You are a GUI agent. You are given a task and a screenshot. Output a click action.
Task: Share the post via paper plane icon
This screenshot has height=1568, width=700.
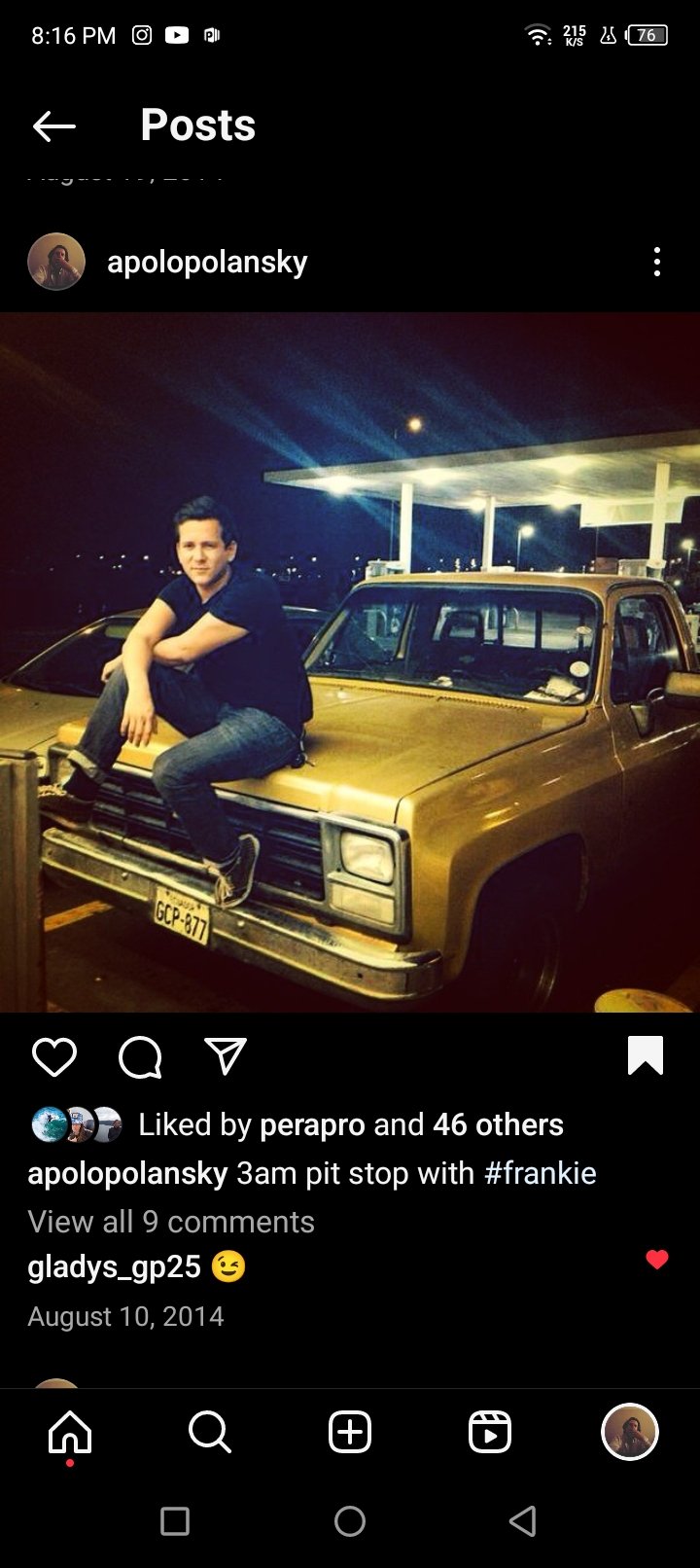coord(226,1056)
